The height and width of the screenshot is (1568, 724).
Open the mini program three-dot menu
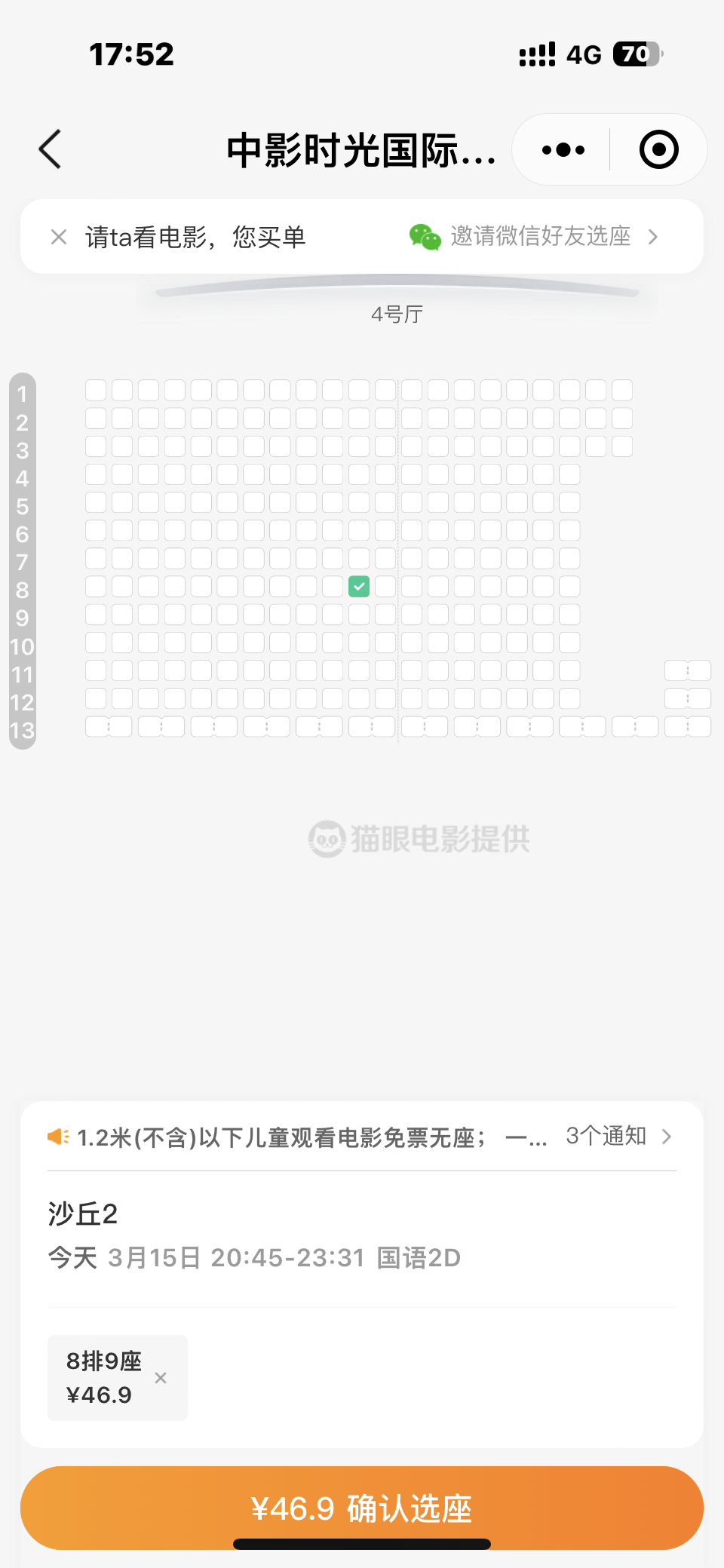(x=563, y=149)
